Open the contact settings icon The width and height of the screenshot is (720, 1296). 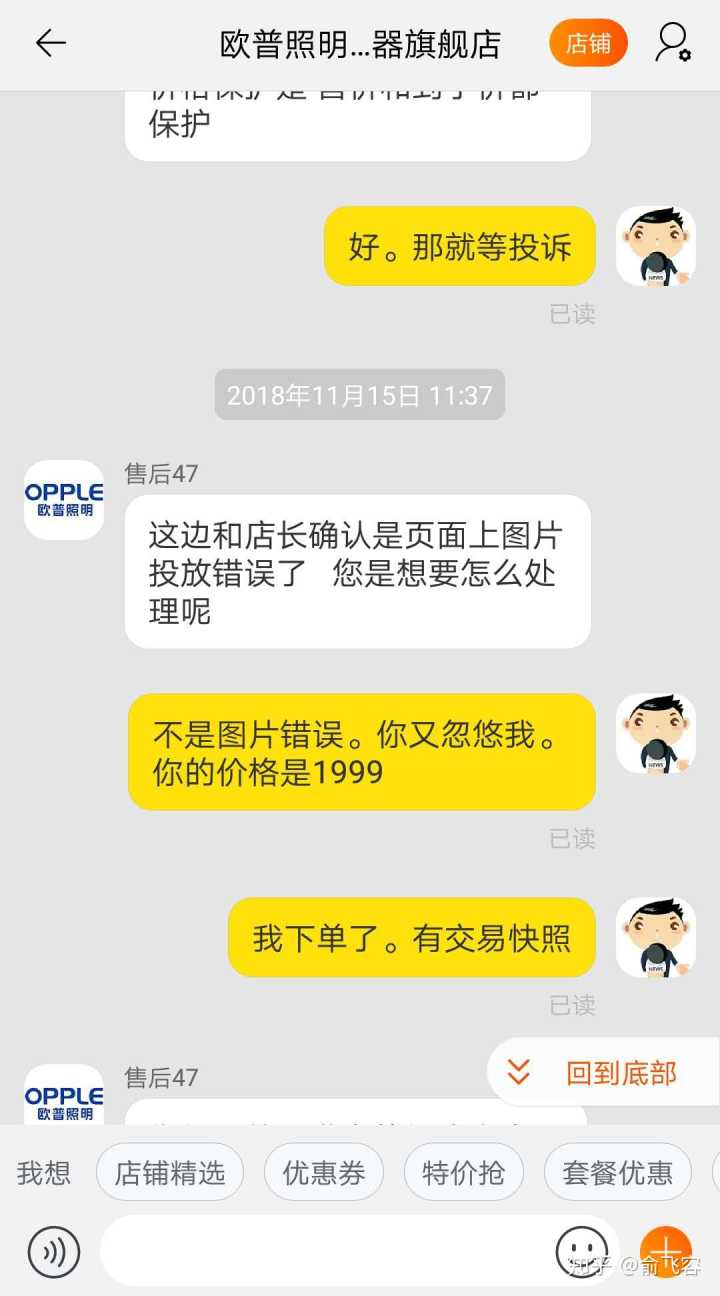[x=673, y=43]
